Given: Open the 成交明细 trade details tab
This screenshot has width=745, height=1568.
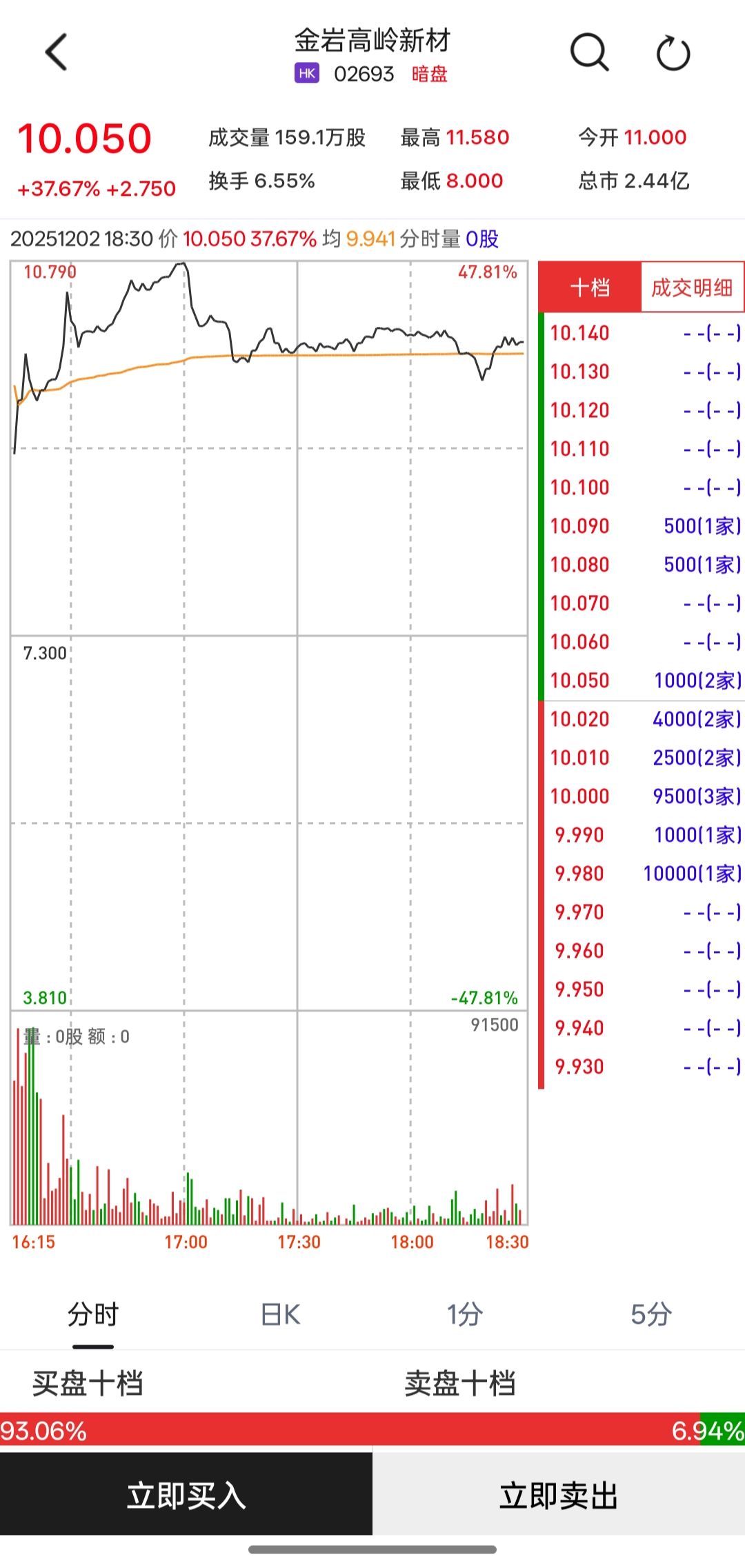Looking at the screenshot, I should coord(692,288).
